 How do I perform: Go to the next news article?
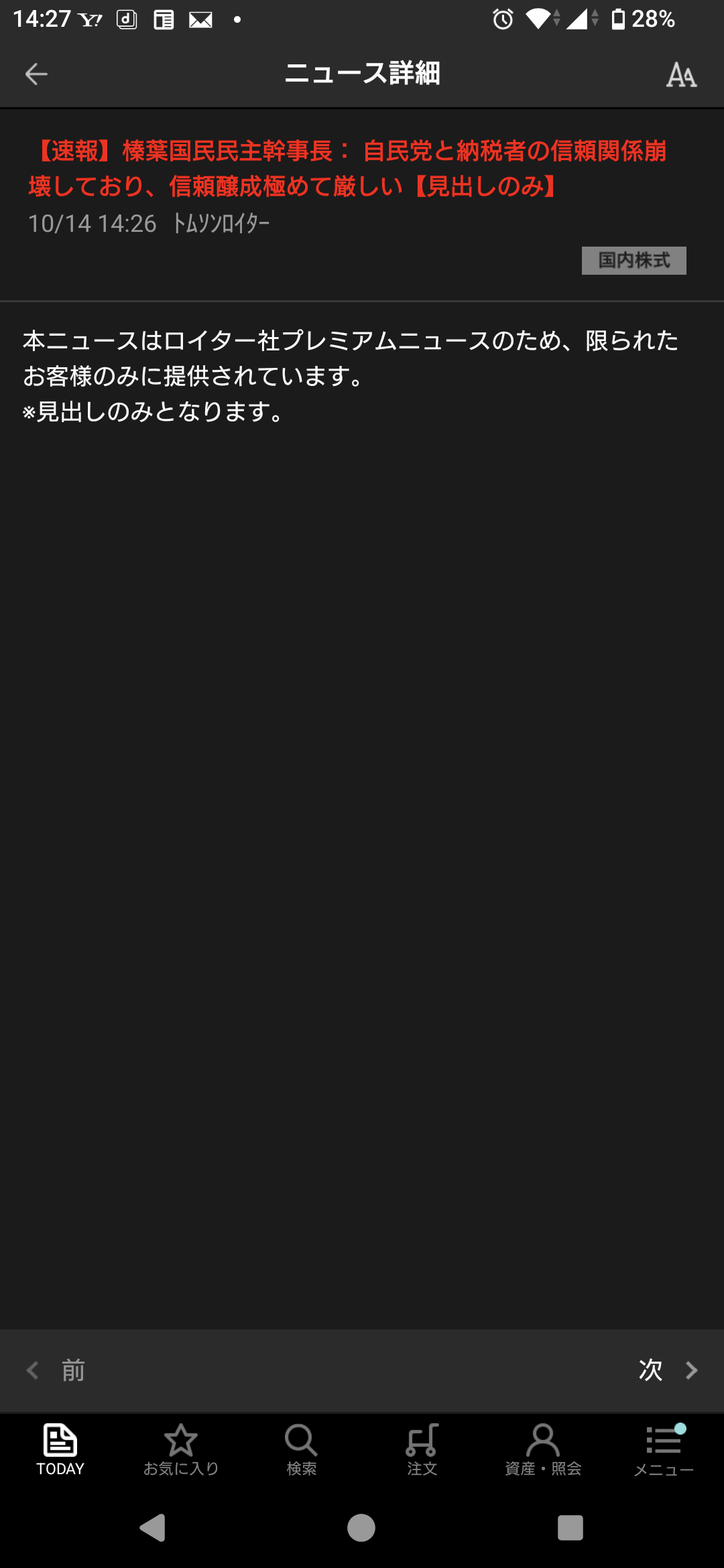(668, 1370)
